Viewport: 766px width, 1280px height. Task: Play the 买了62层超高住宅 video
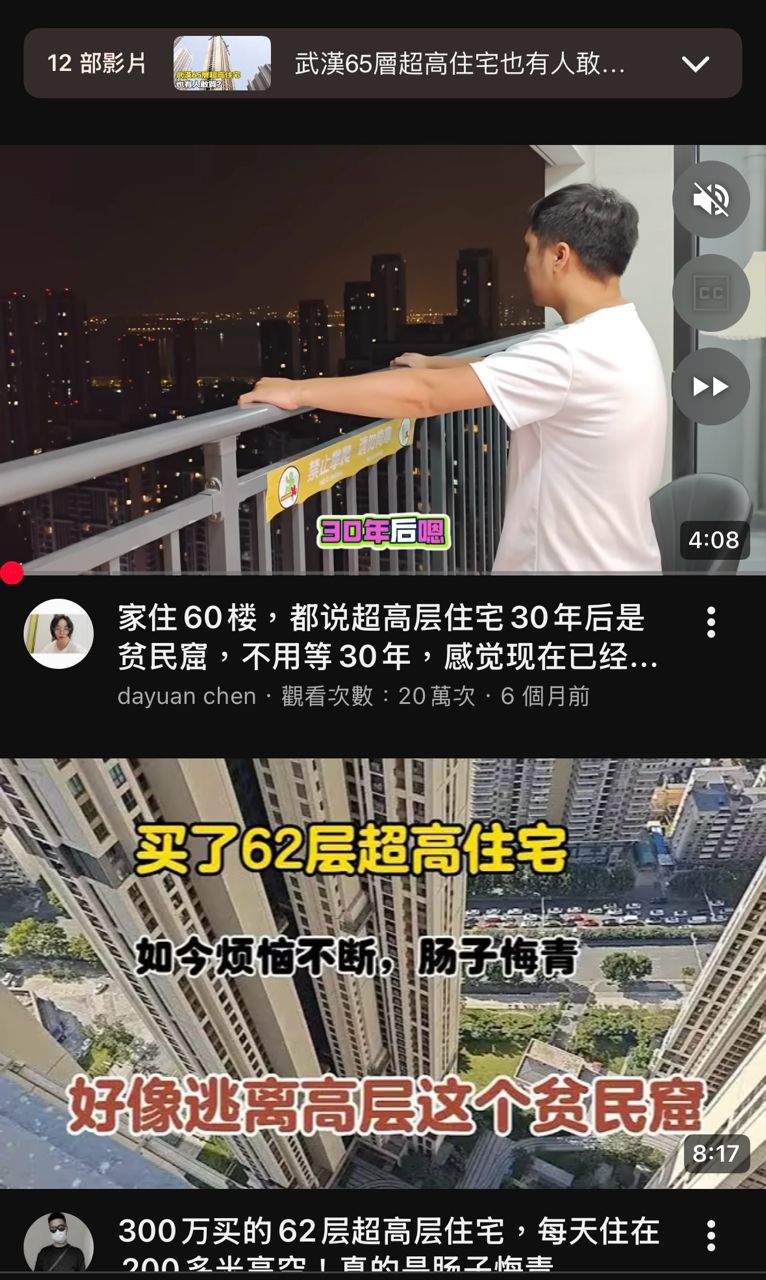pos(383,972)
